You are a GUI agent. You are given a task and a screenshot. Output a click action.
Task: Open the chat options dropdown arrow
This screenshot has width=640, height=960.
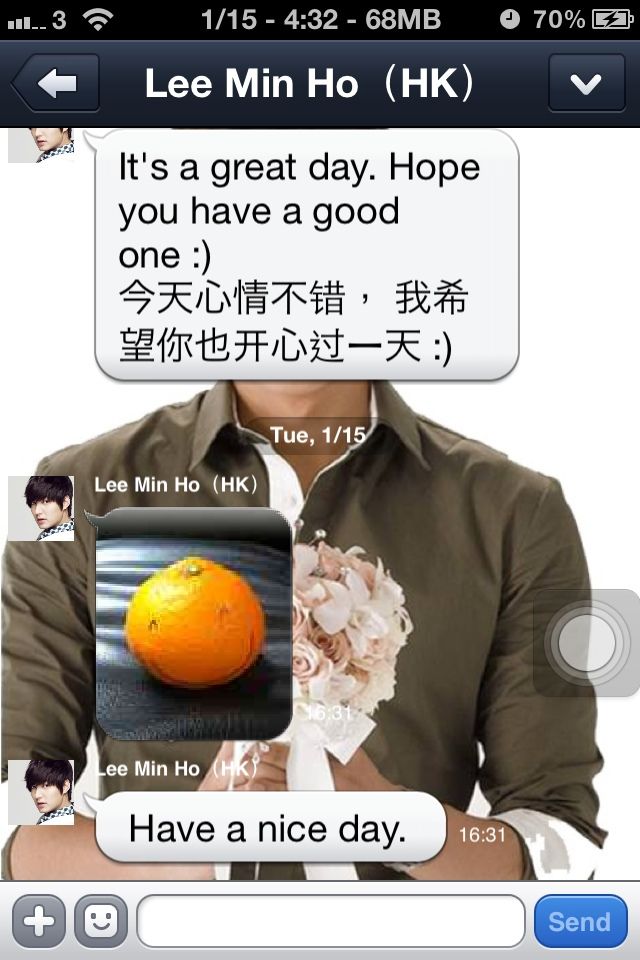(586, 83)
